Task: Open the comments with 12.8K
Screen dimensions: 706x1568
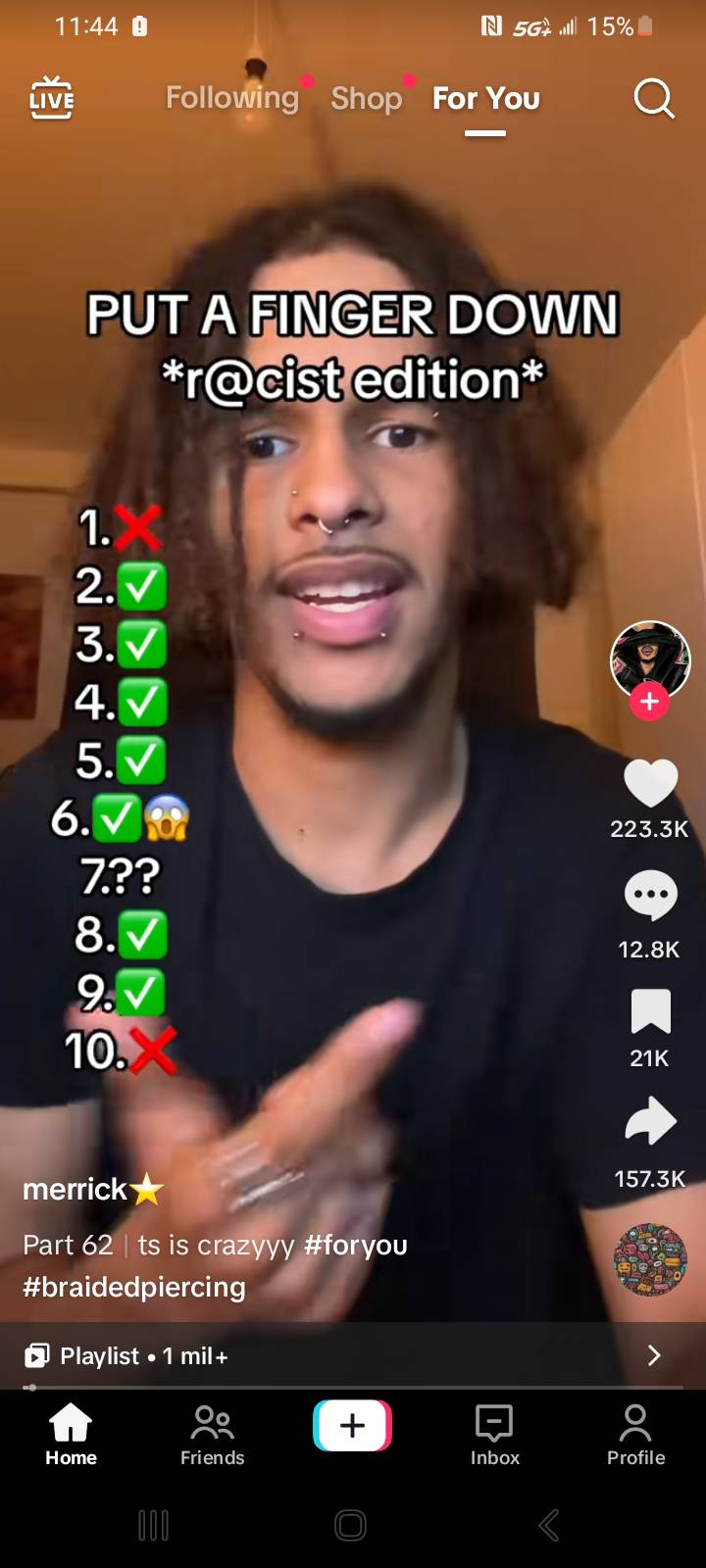Action: (x=650, y=895)
